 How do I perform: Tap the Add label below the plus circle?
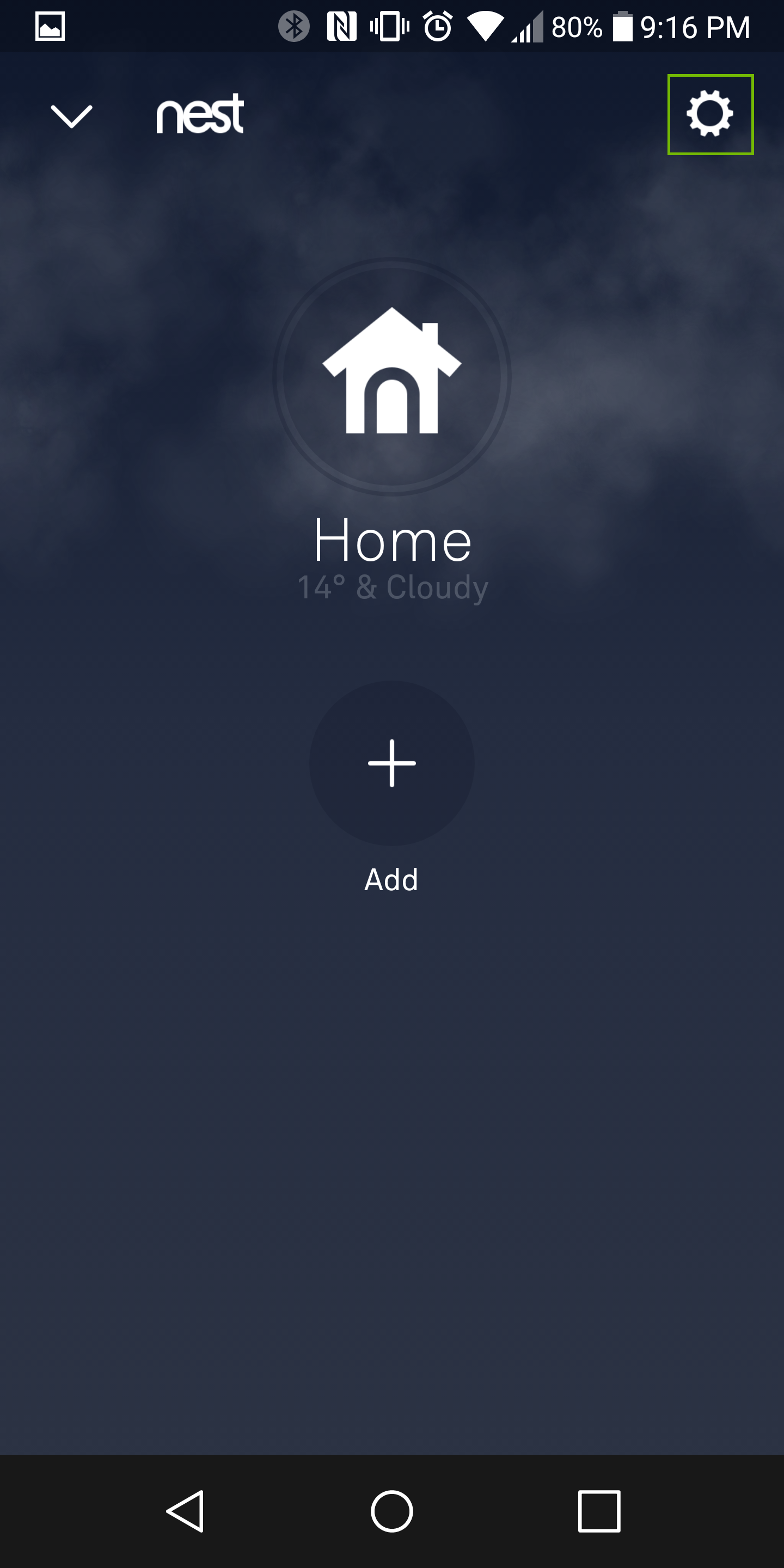point(391,879)
